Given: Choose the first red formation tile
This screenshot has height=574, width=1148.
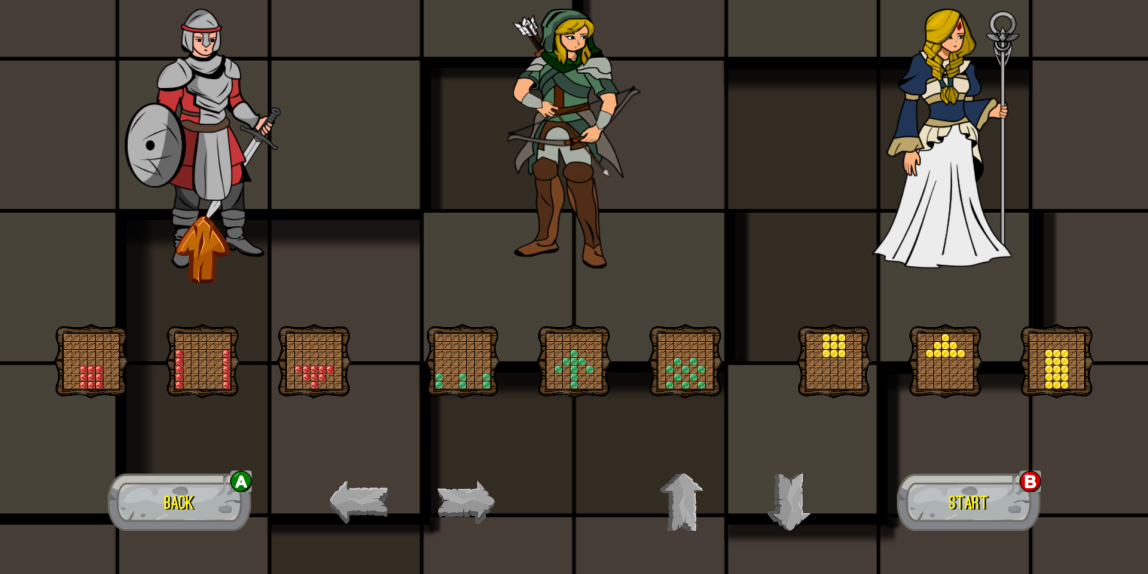Looking at the screenshot, I should click(91, 360).
